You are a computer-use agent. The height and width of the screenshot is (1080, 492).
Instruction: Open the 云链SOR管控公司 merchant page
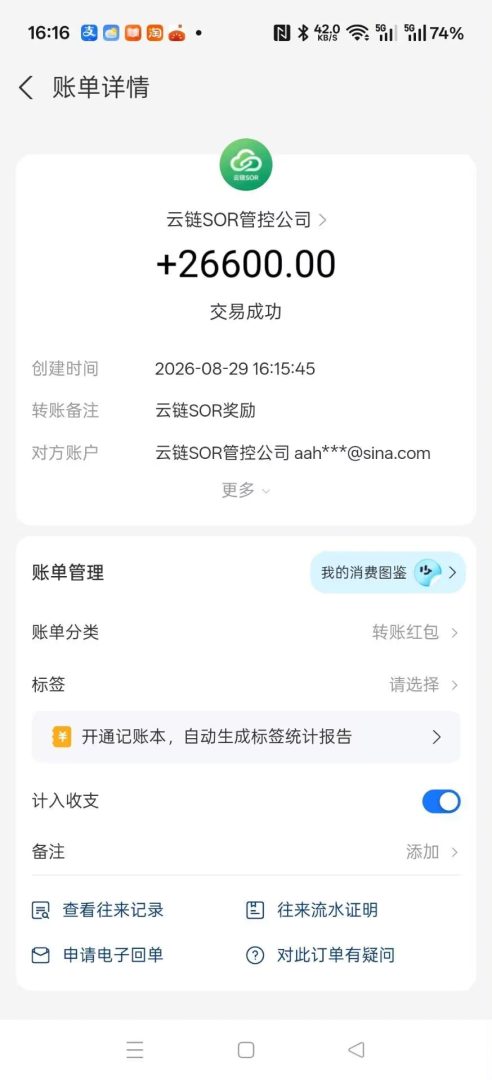246,220
